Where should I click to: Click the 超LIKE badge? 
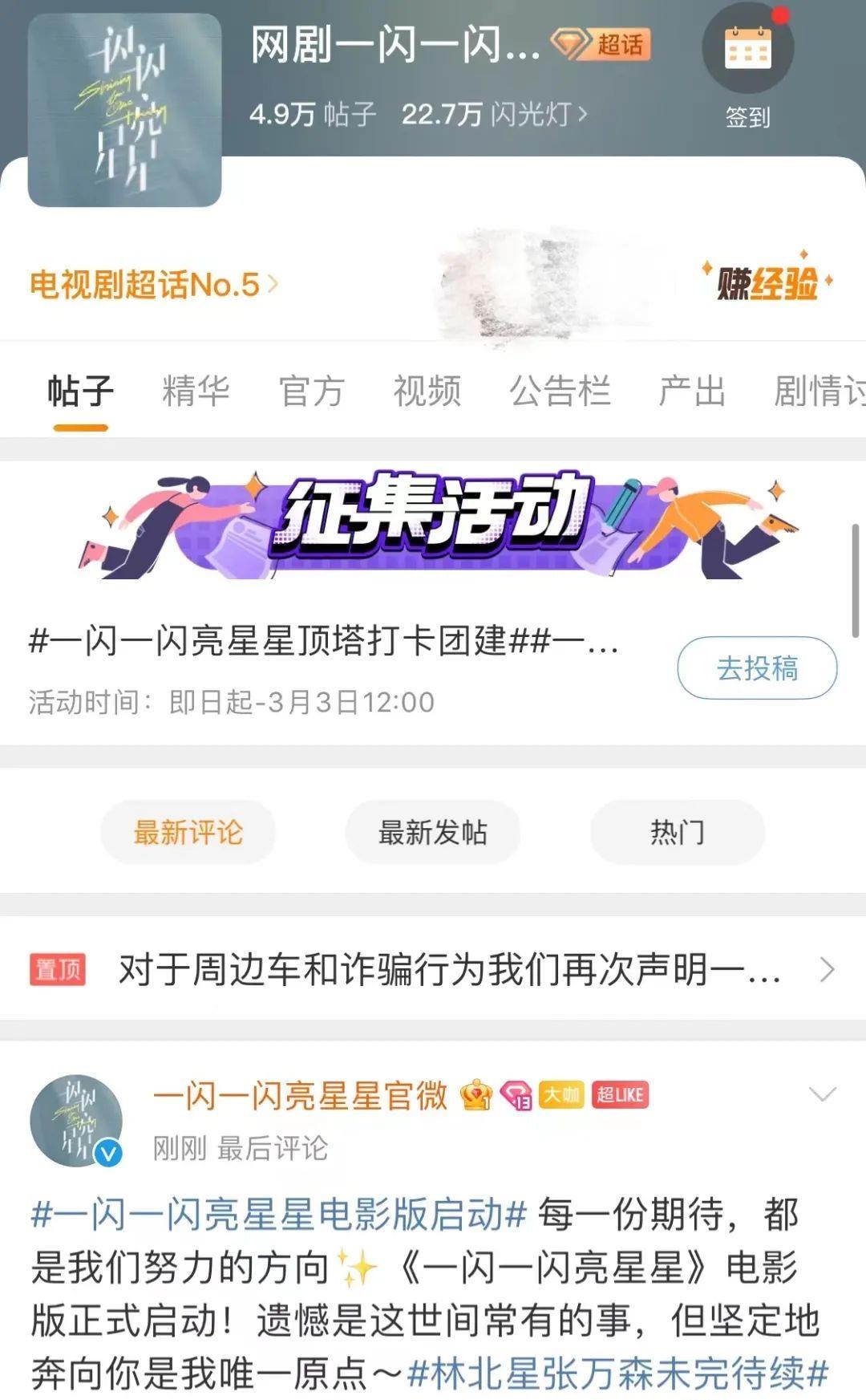(x=621, y=1093)
